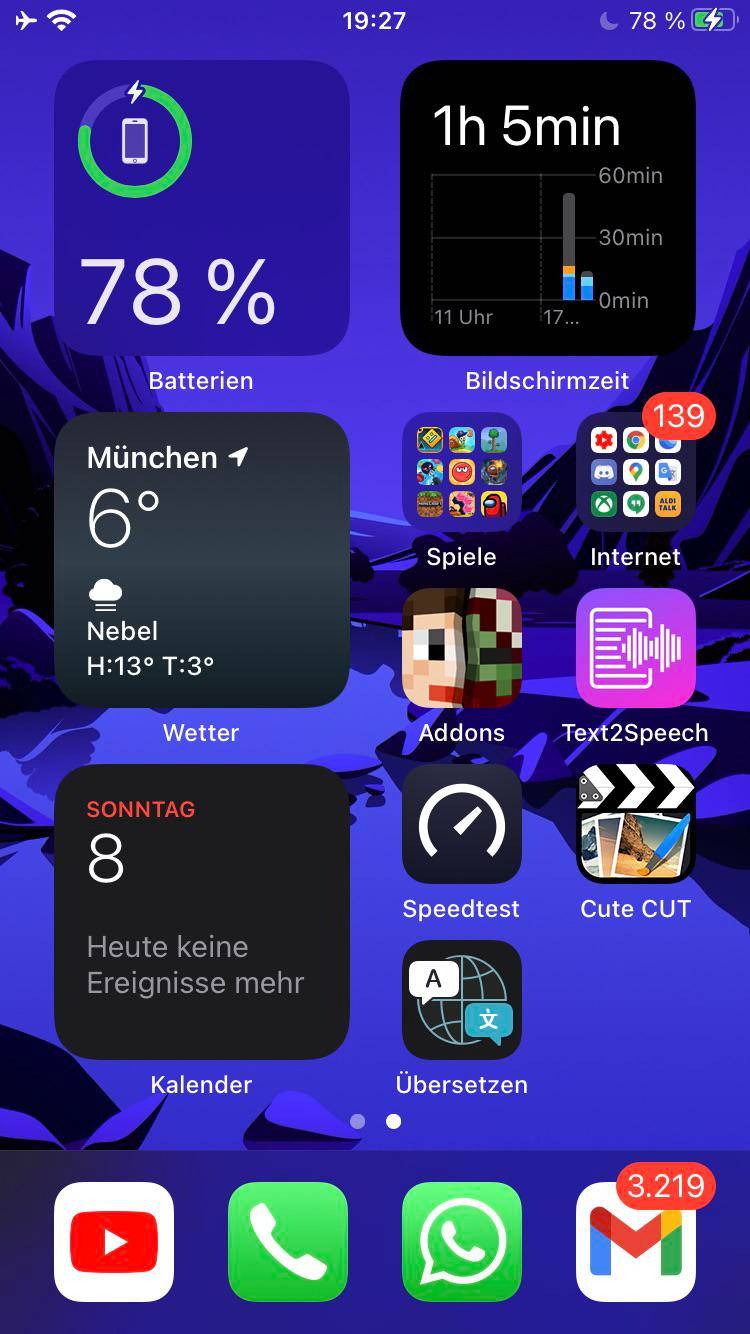Viewport: 750px width, 1334px height.
Task: Start the Xbox app in the Internet folder
Action: coord(602,503)
